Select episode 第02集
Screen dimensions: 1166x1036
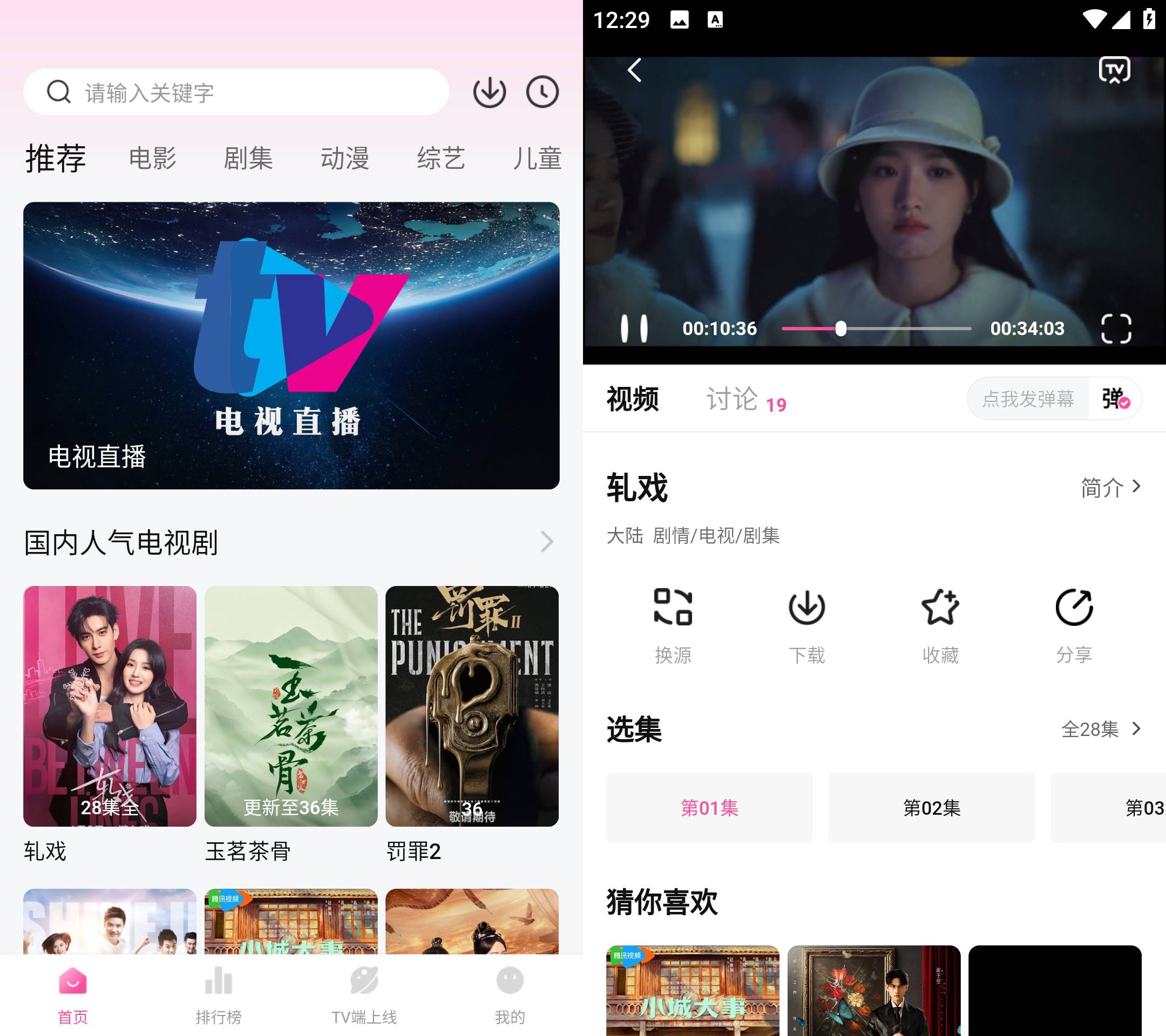932,807
